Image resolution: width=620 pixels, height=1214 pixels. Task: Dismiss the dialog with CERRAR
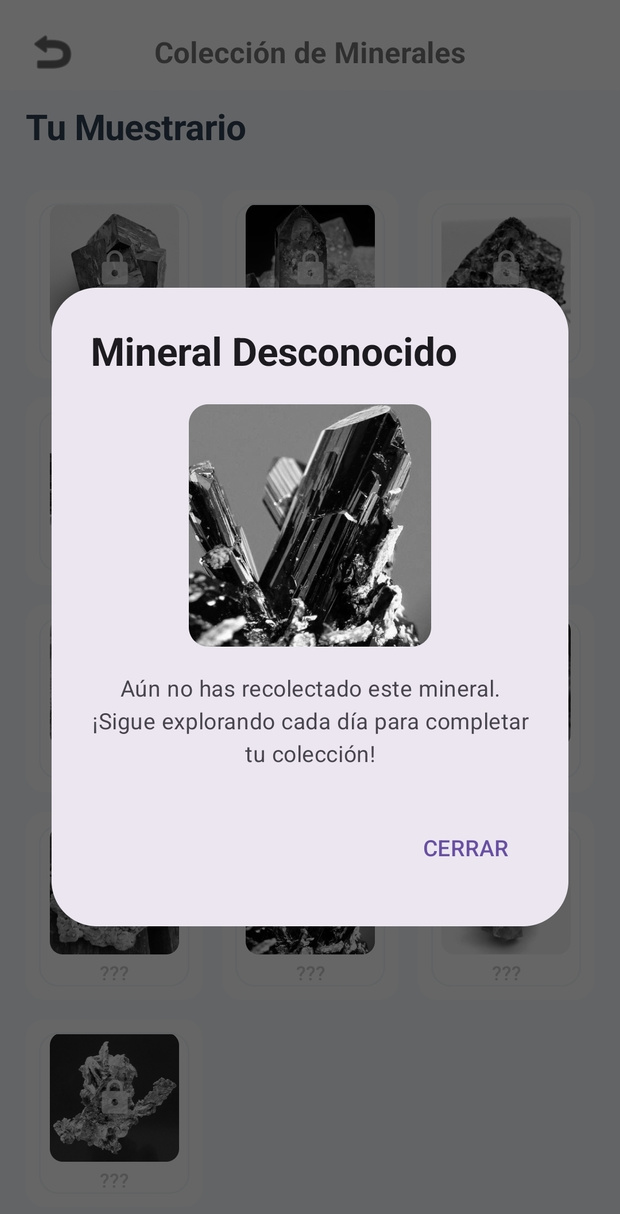coord(465,848)
